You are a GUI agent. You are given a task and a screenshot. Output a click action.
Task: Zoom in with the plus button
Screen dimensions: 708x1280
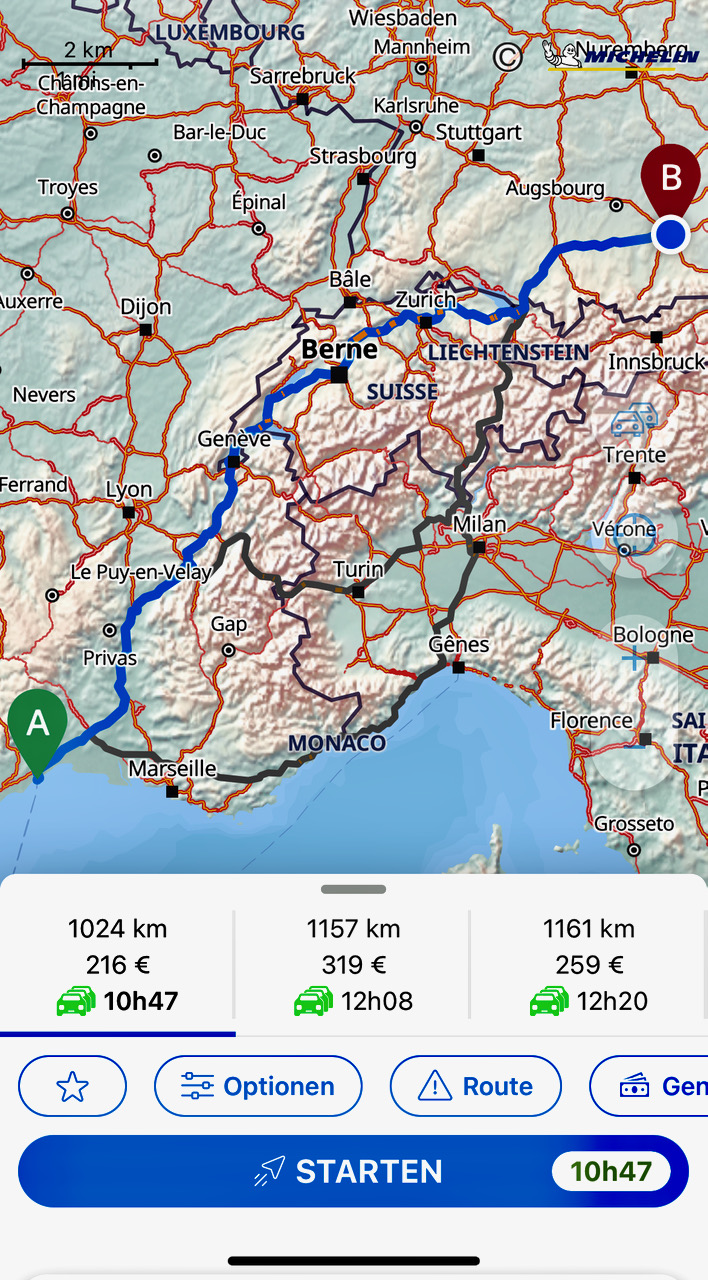(x=634, y=659)
